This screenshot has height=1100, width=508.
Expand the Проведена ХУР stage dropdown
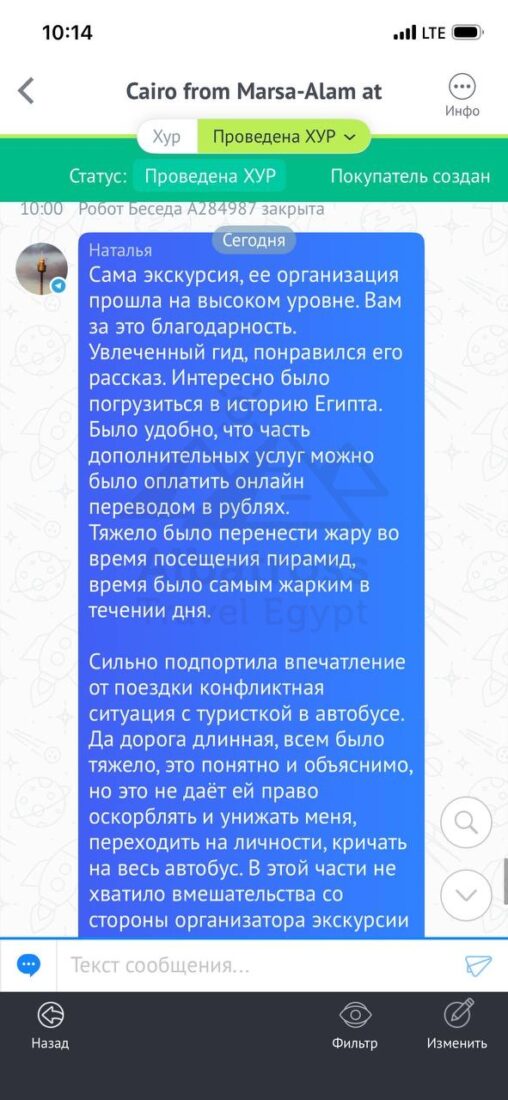pyautogui.click(x=284, y=138)
